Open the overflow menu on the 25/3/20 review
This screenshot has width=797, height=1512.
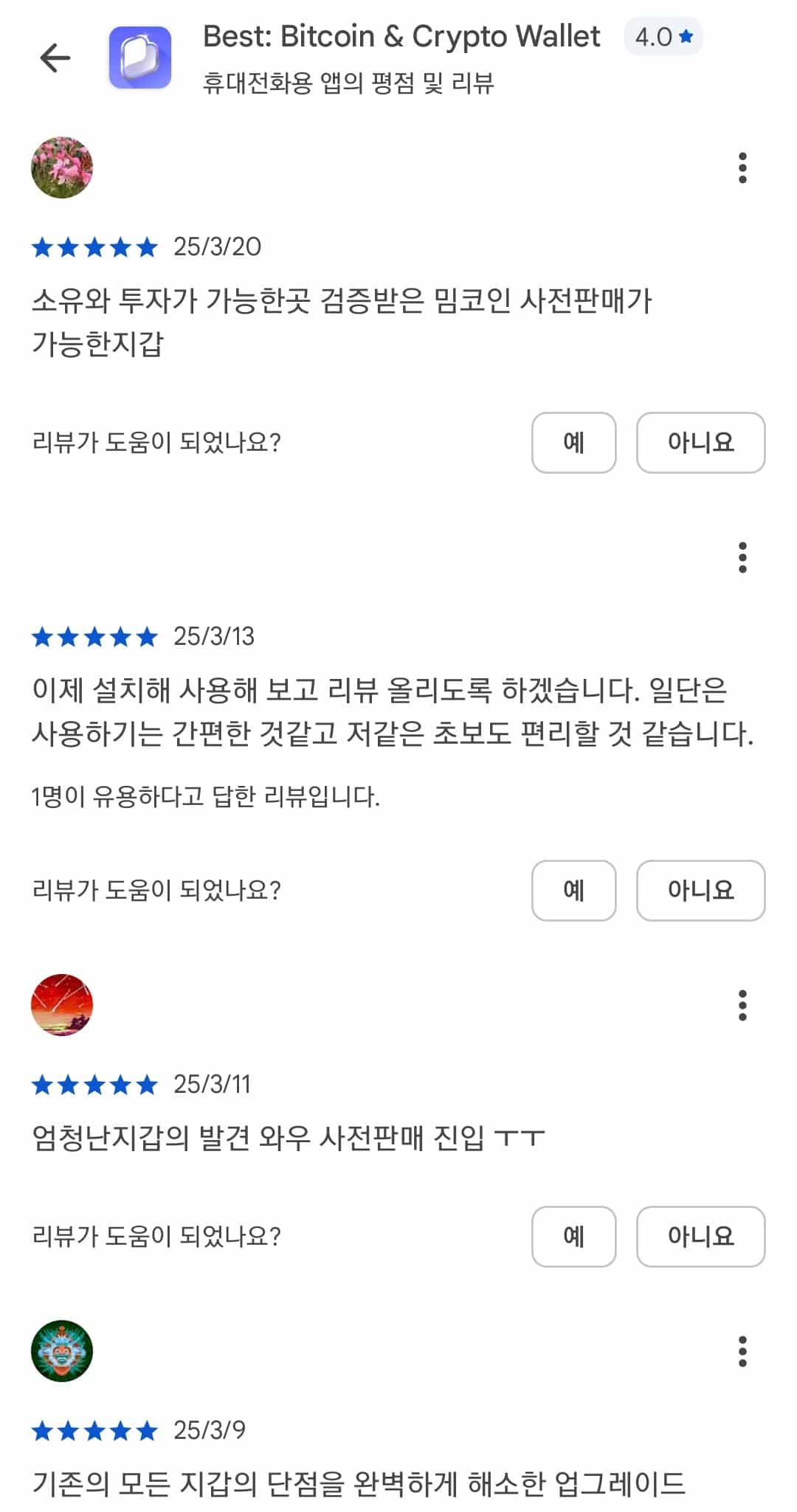pos(742,167)
